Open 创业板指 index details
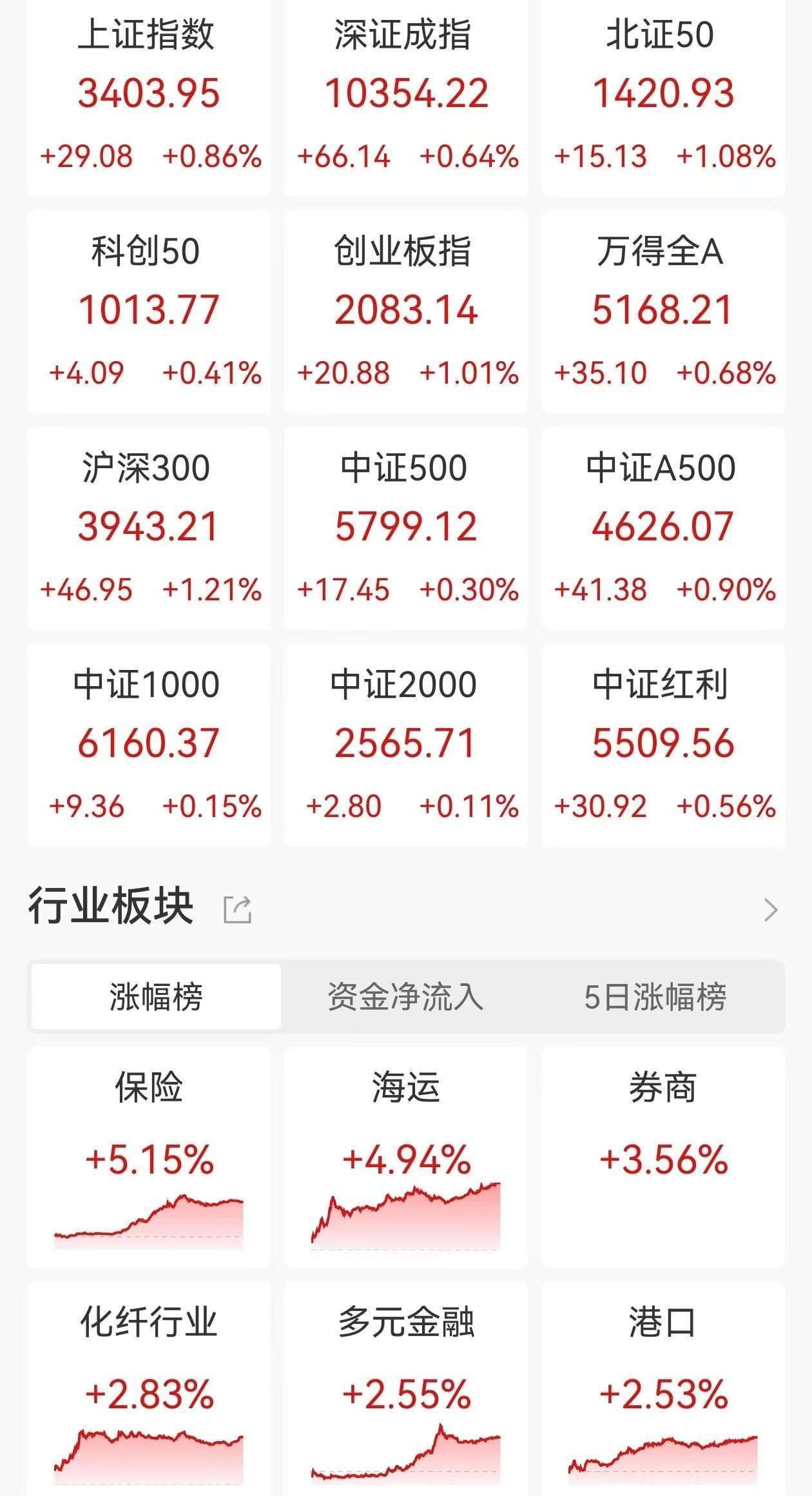The width and height of the screenshot is (812, 1496). (x=406, y=311)
